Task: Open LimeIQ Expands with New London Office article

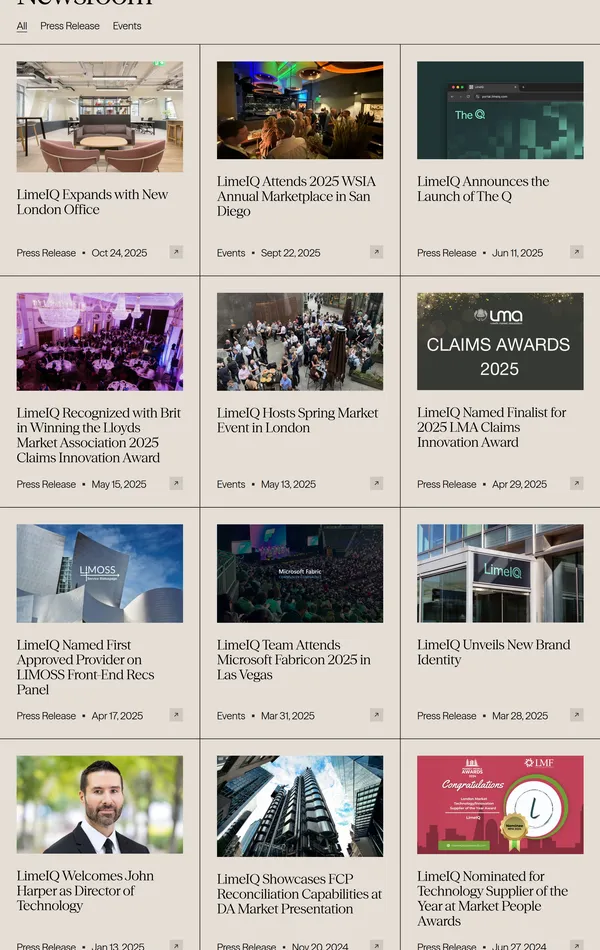Action: point(92,202)
